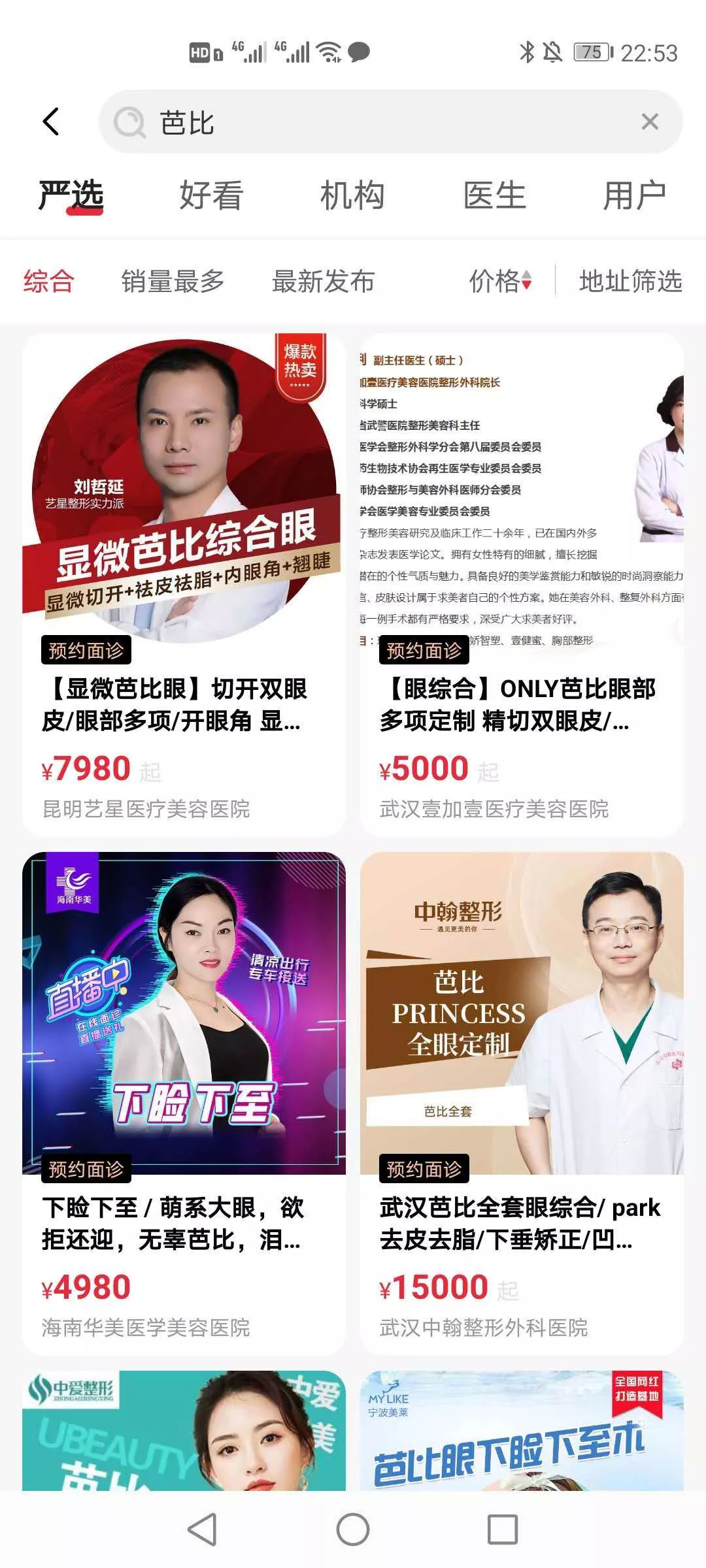Open the ONLY芭比眼部 card from 武汉壹加壹
The width and height of the screenshot is (706, 1568).
[522, 585]
